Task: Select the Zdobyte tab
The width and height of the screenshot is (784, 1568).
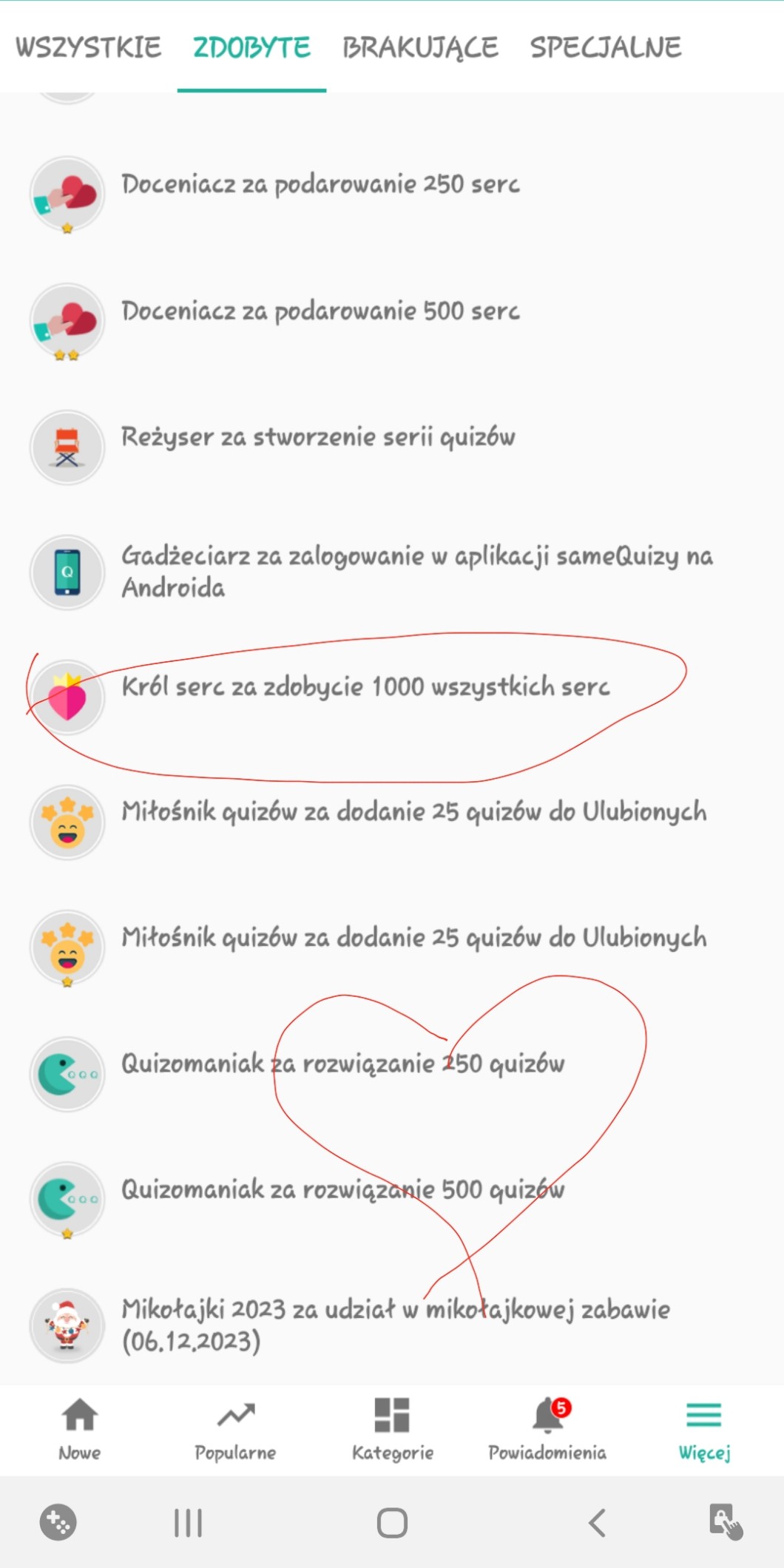Action: click(251, 47)
